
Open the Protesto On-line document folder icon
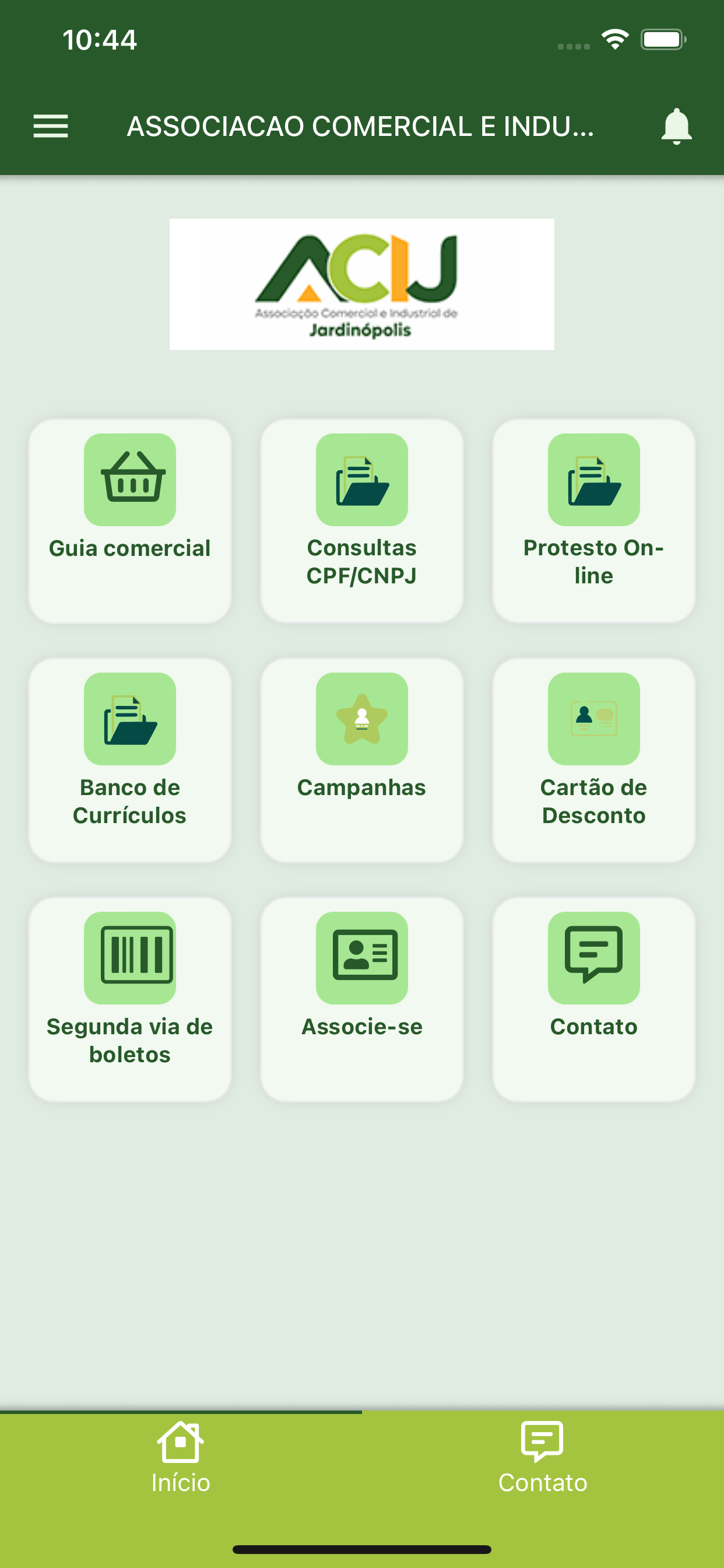593,480
